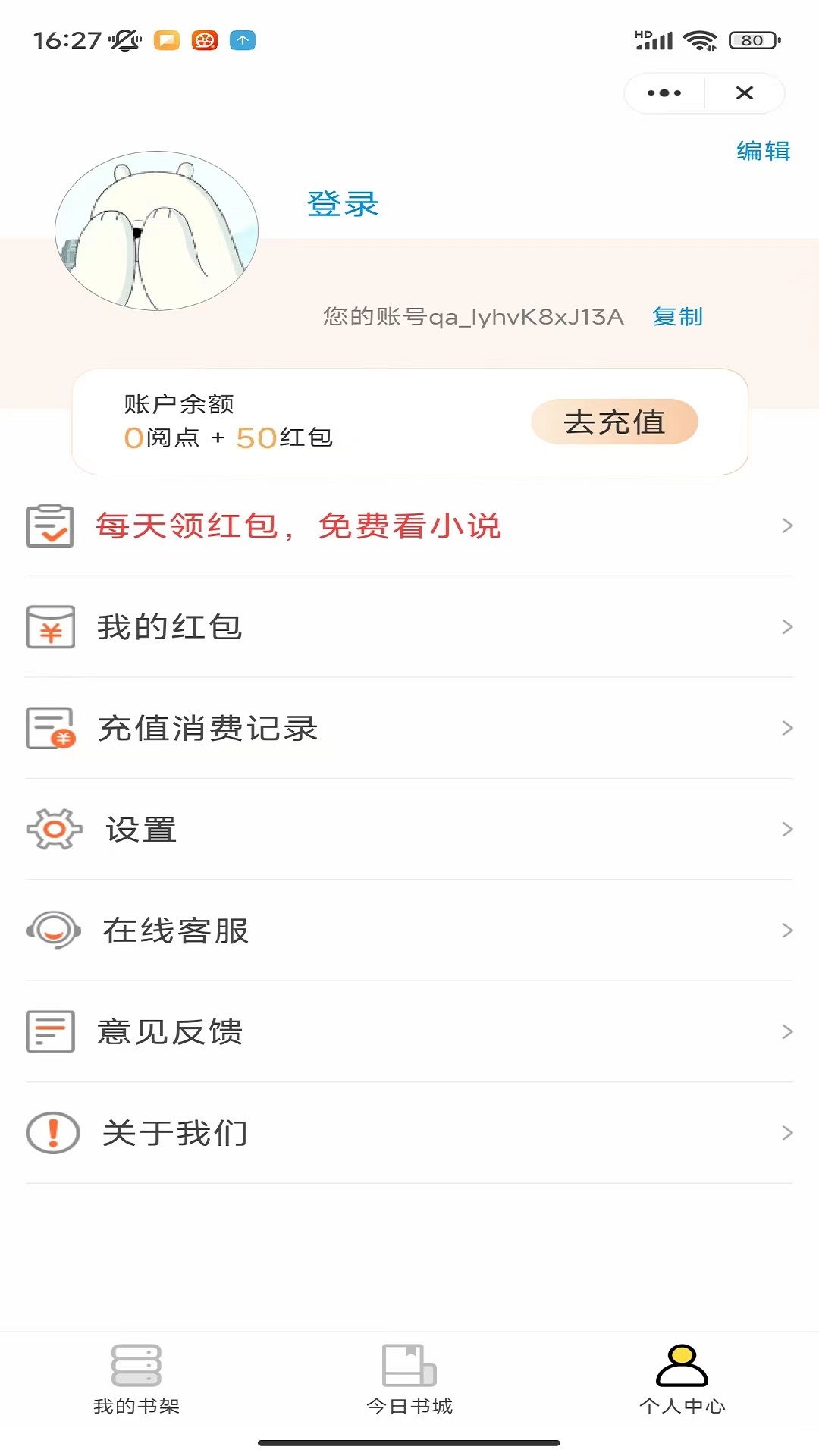Select the 在线客服 headset icon
Viewport: 819px width, 1456px height.
coord(52,930)
